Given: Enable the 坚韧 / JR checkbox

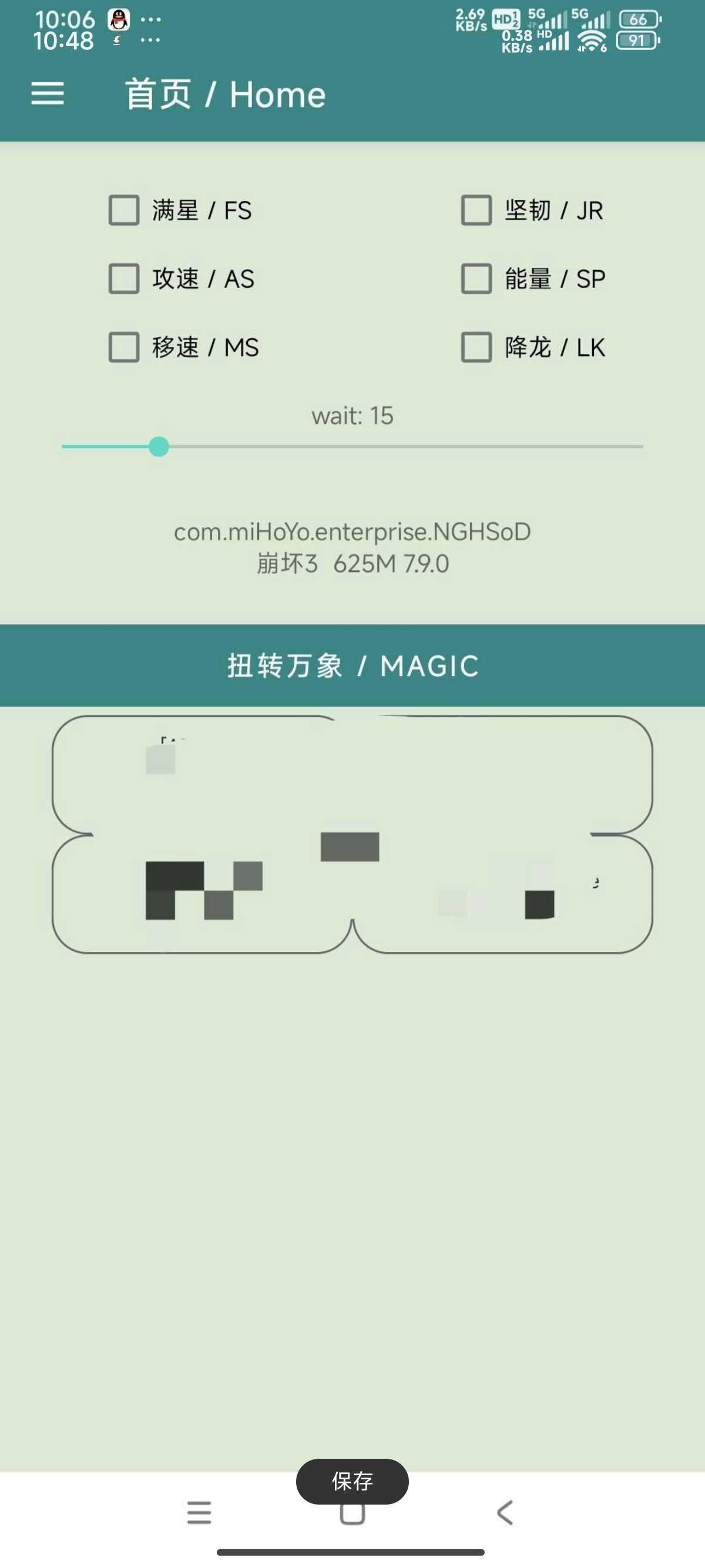Looking at the screenshot, I should (x=476, y=211).
